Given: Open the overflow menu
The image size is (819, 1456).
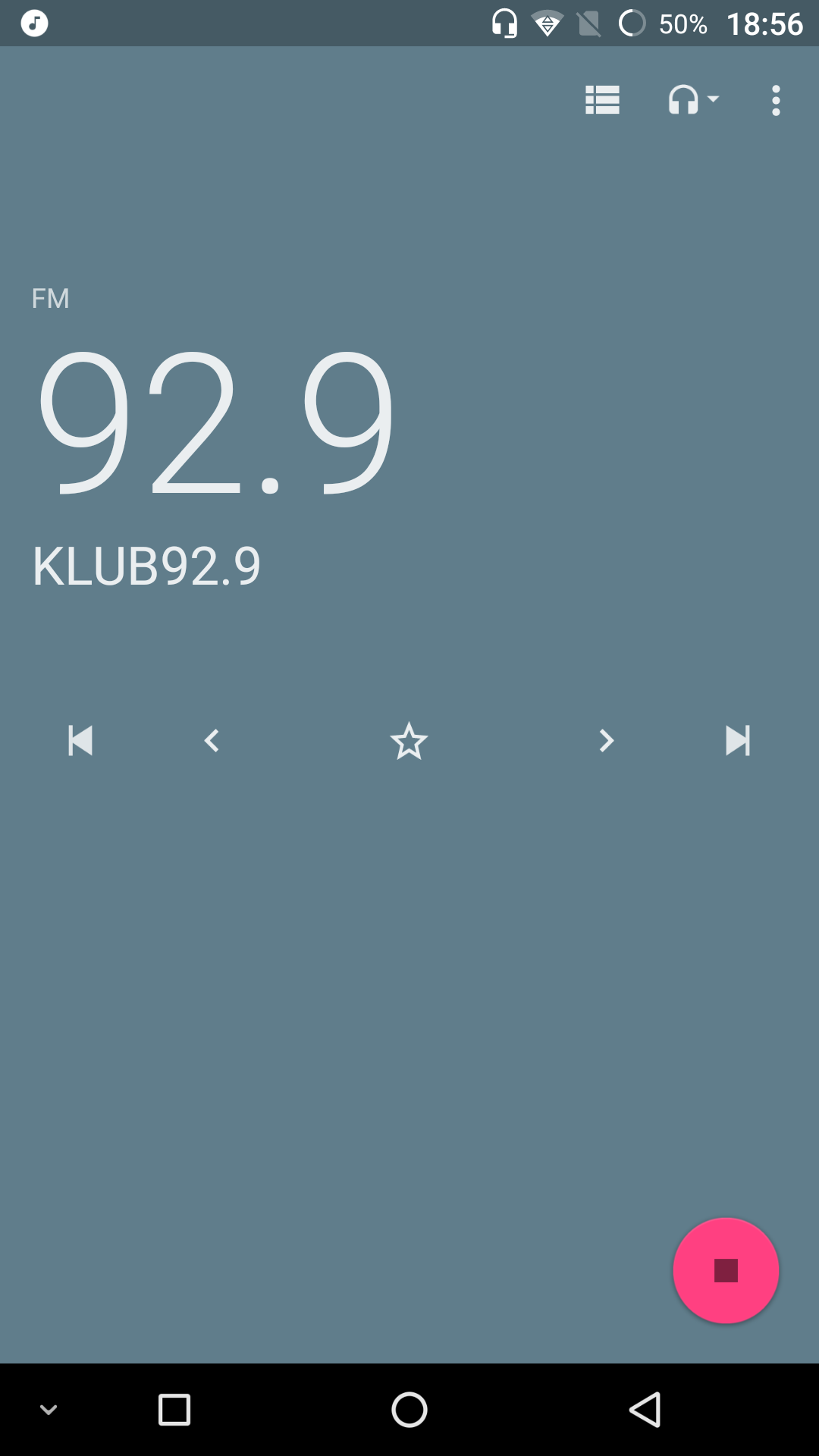Looking at the screenshot, I should point(775,100).
